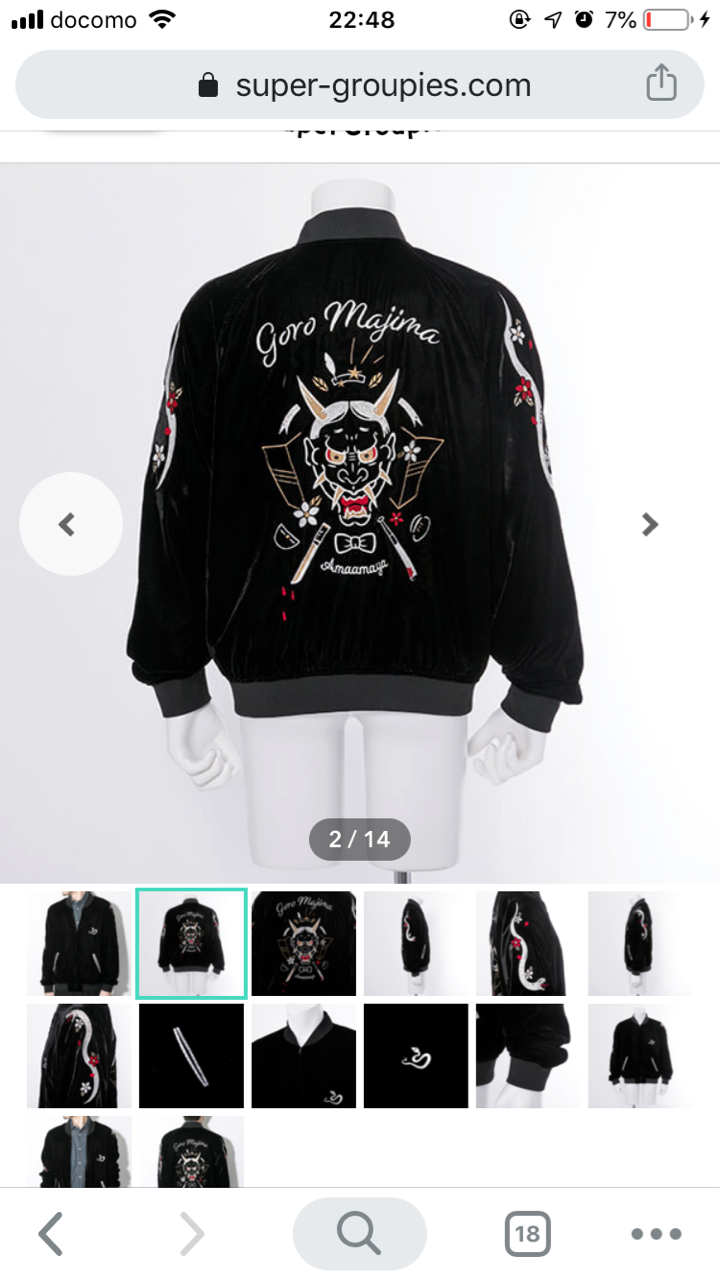
Task: Open the browser's three-dot menu
Action: tap(656, 1234)
